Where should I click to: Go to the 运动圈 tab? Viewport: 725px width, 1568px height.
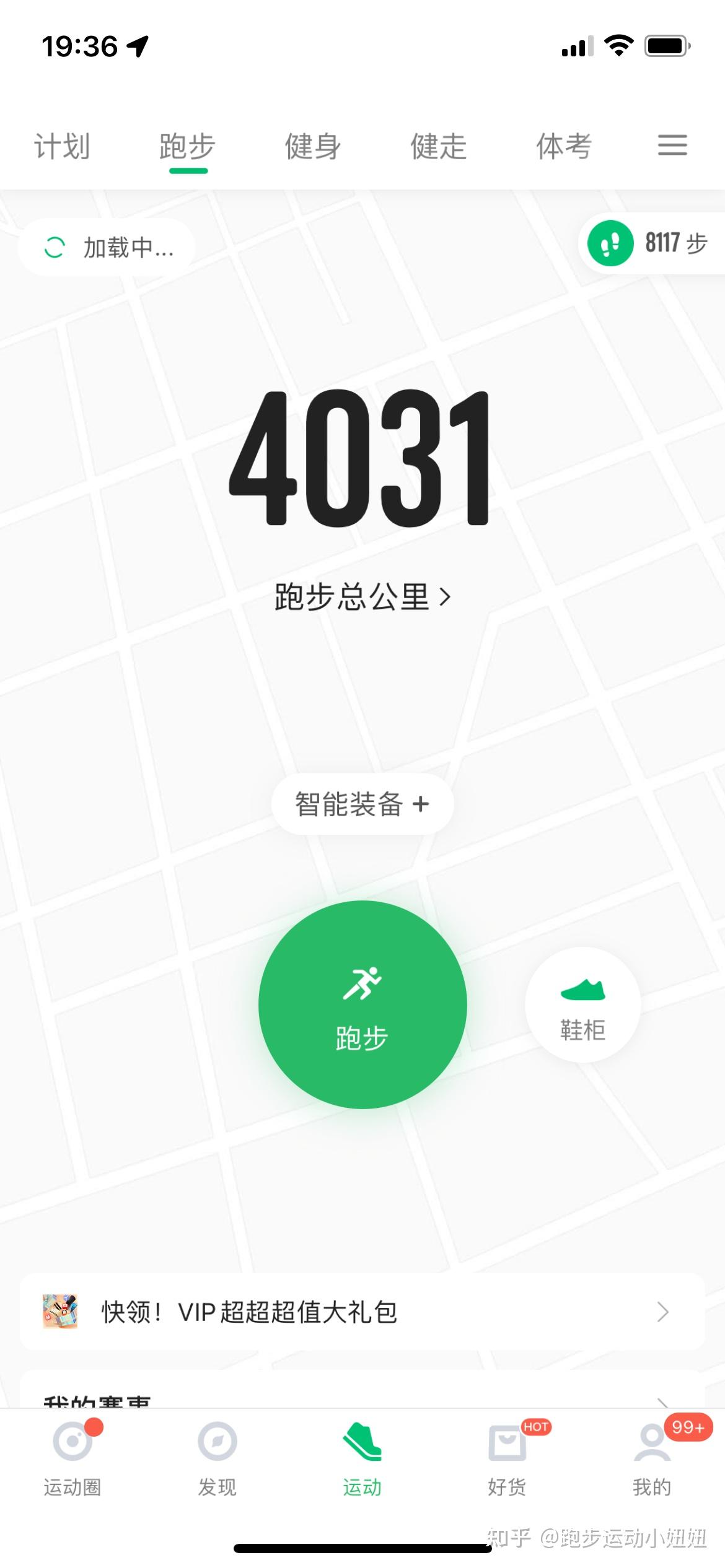[72, 1458]
